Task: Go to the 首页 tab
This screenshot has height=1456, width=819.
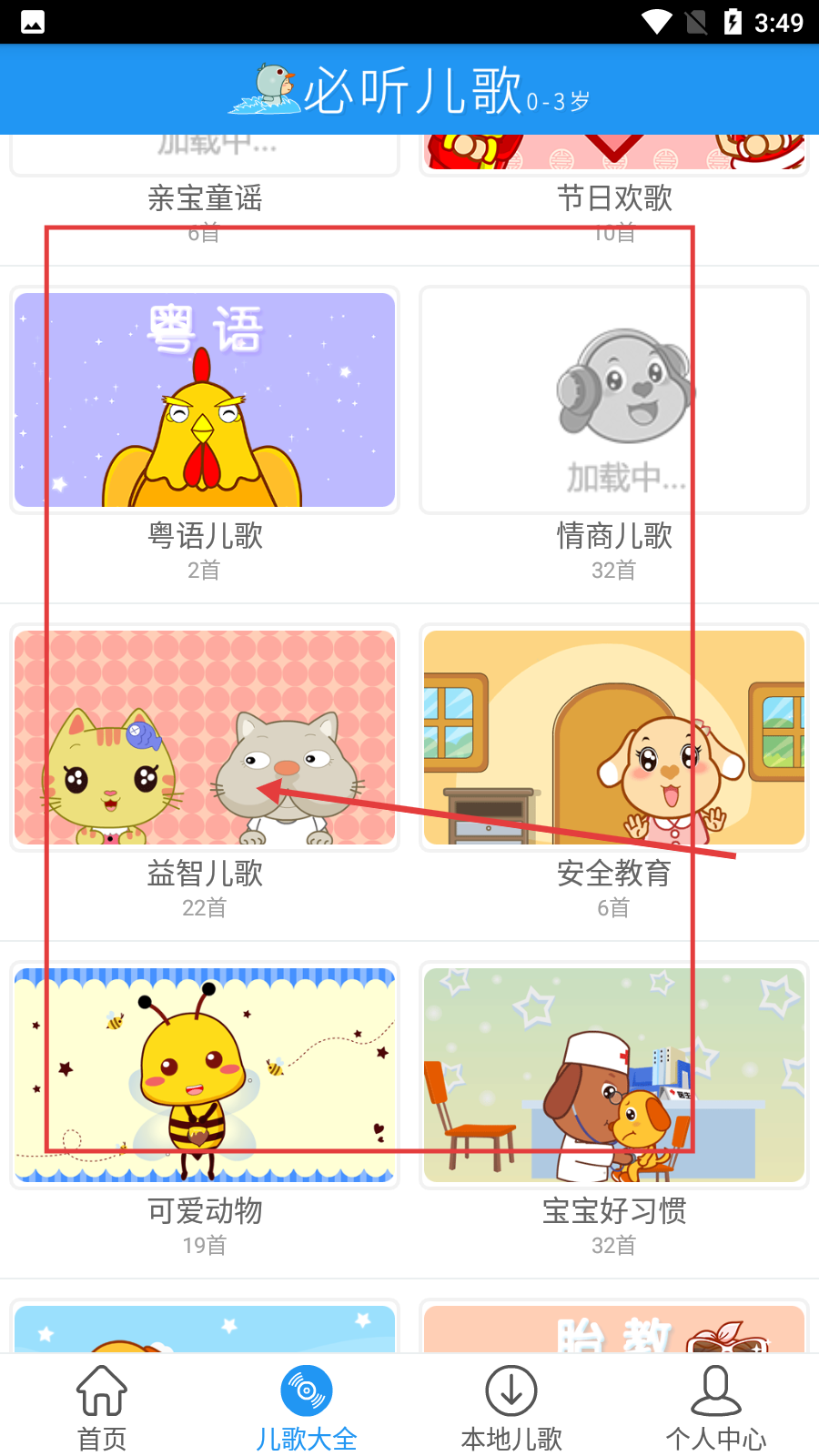Action: point(102,1407)
